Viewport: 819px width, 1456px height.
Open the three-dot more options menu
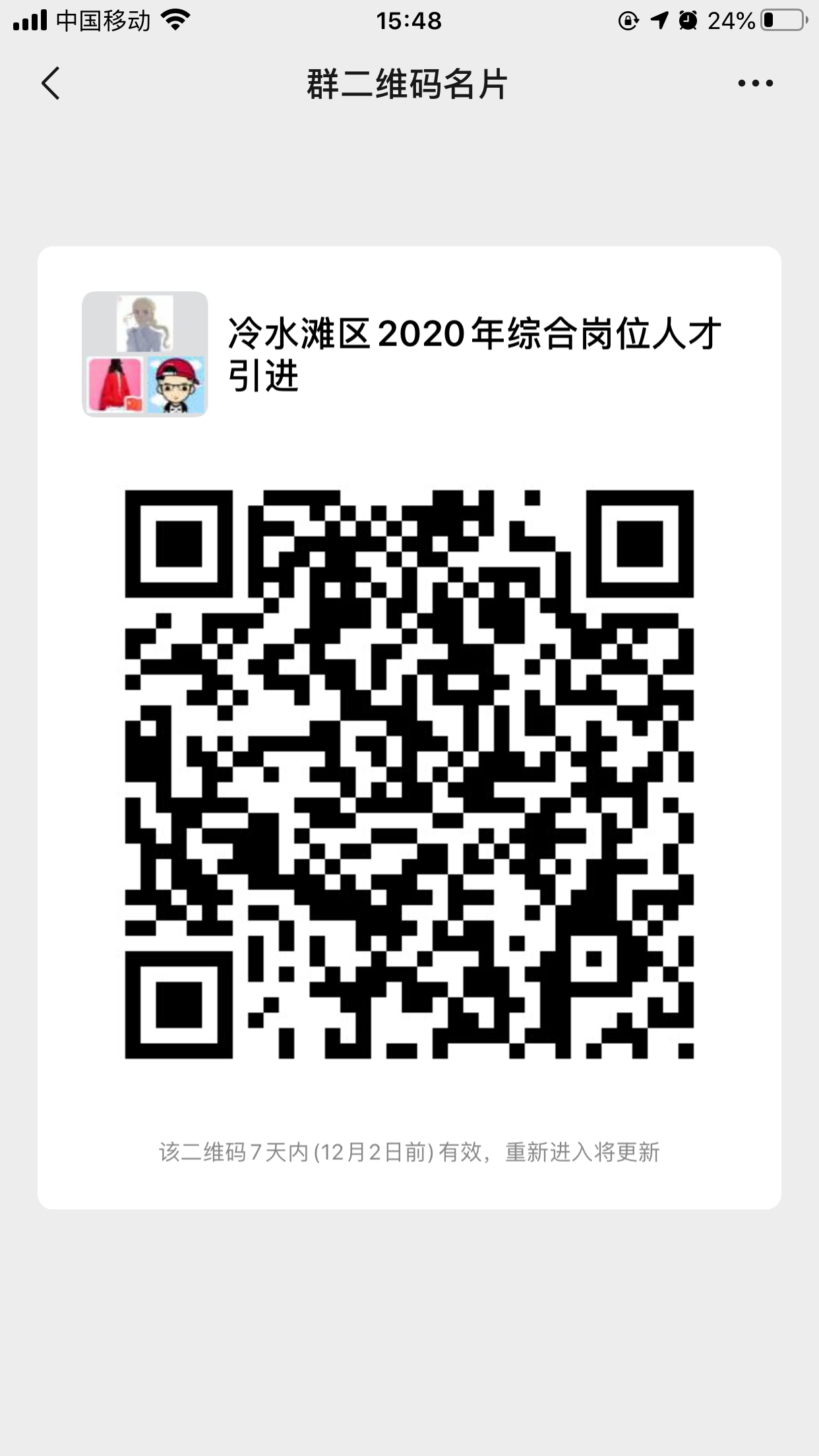pos(755,83)
